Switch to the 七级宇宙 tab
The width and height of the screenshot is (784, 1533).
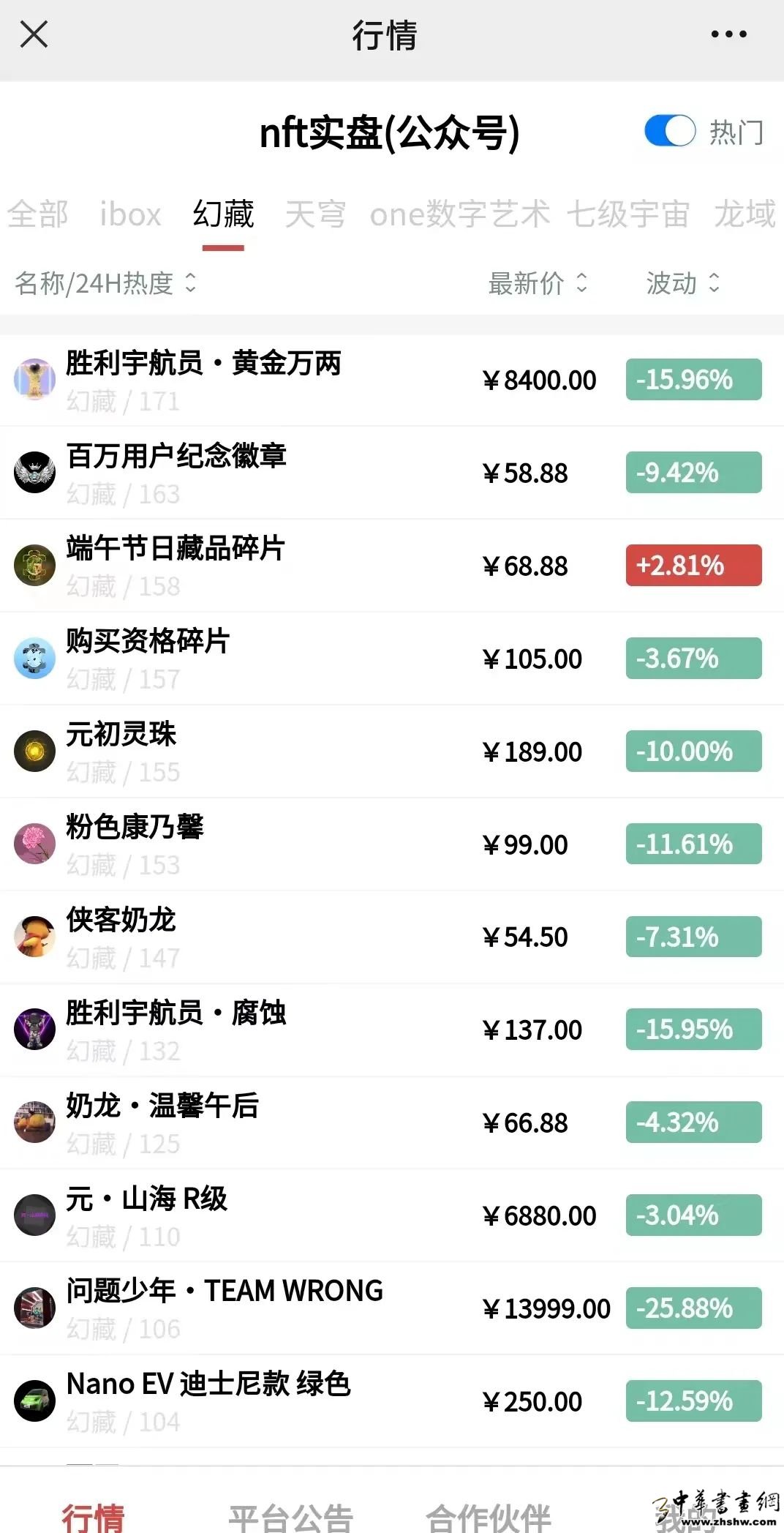click(627, 214)
